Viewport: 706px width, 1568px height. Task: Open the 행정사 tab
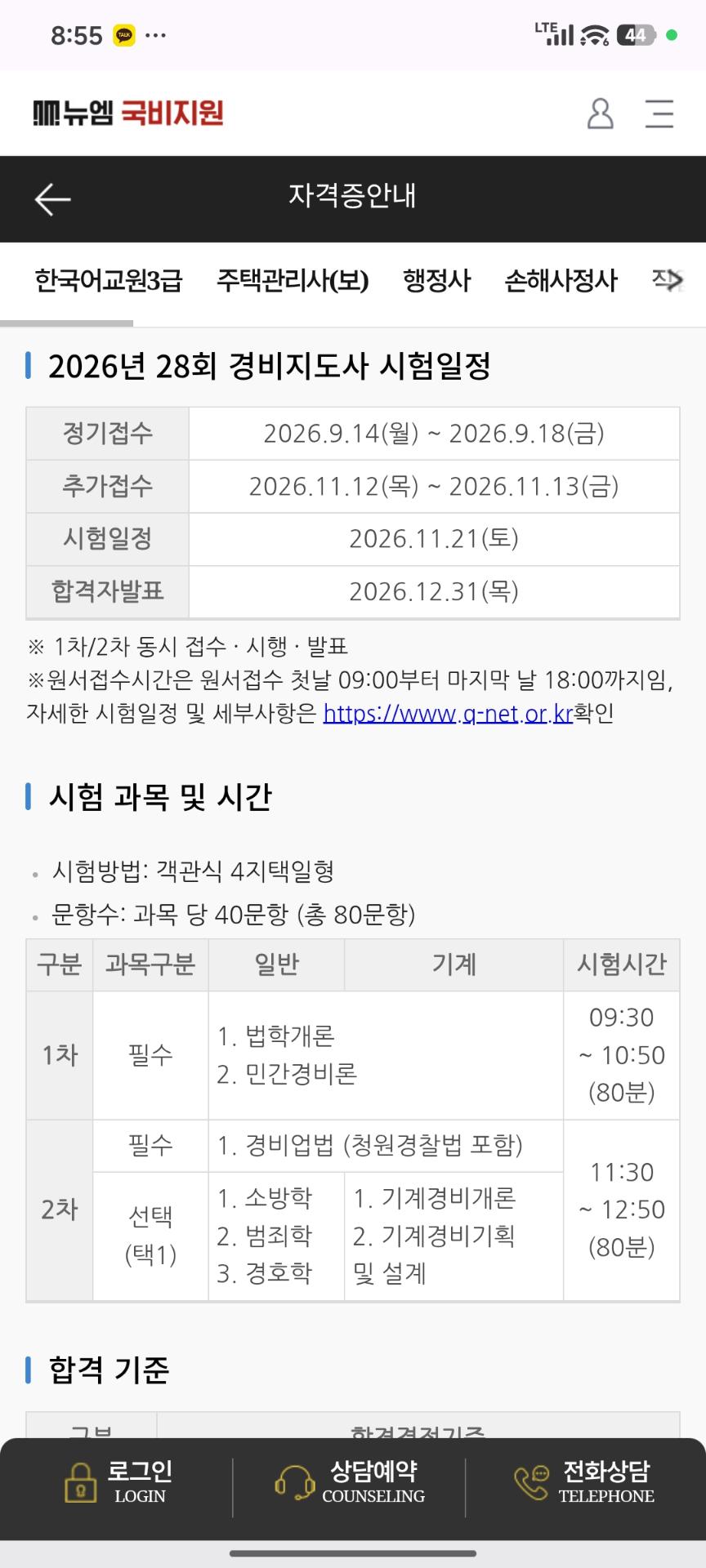pyautogui.click(x=436, y=281)
